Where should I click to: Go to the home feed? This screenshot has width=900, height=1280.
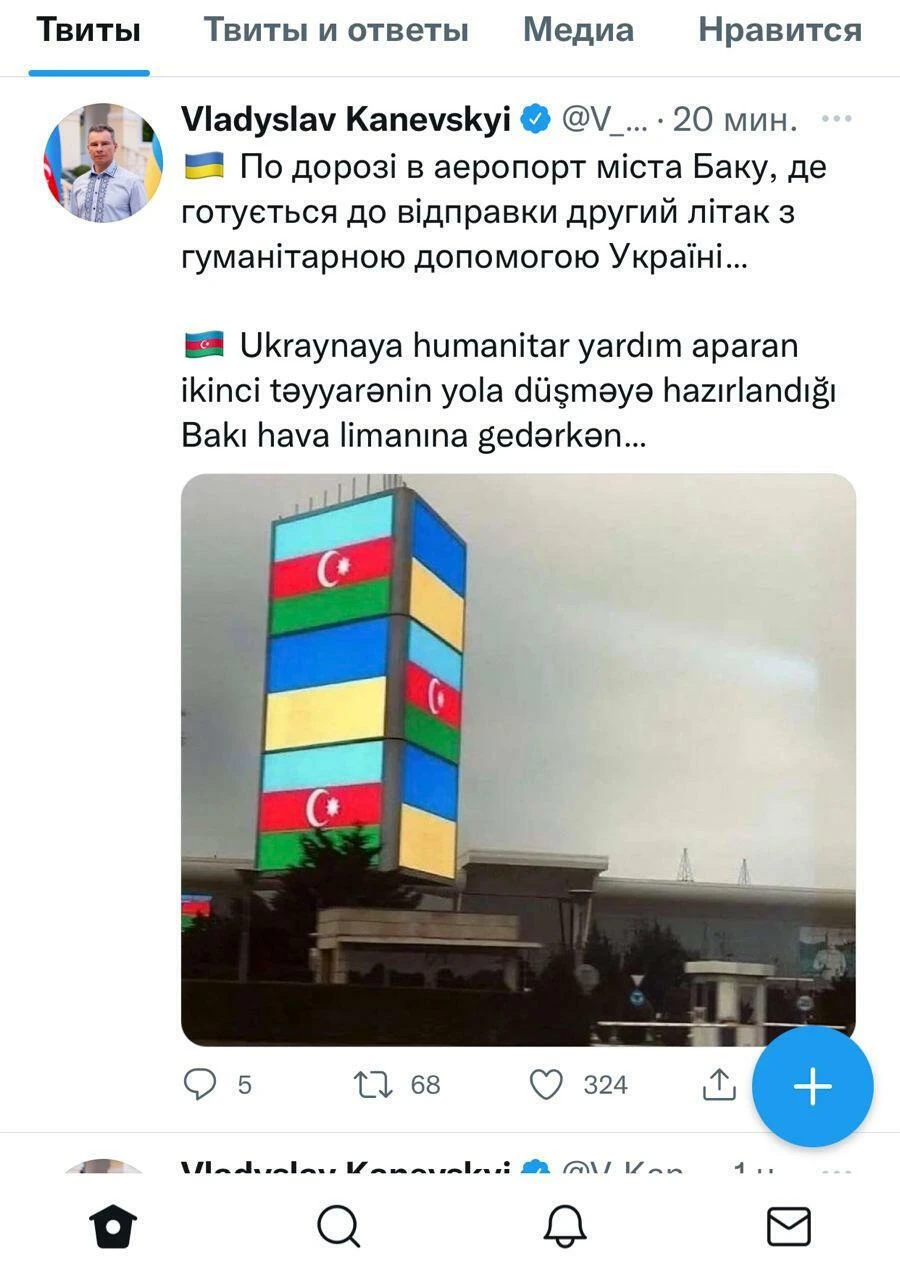coord(113,1226)
